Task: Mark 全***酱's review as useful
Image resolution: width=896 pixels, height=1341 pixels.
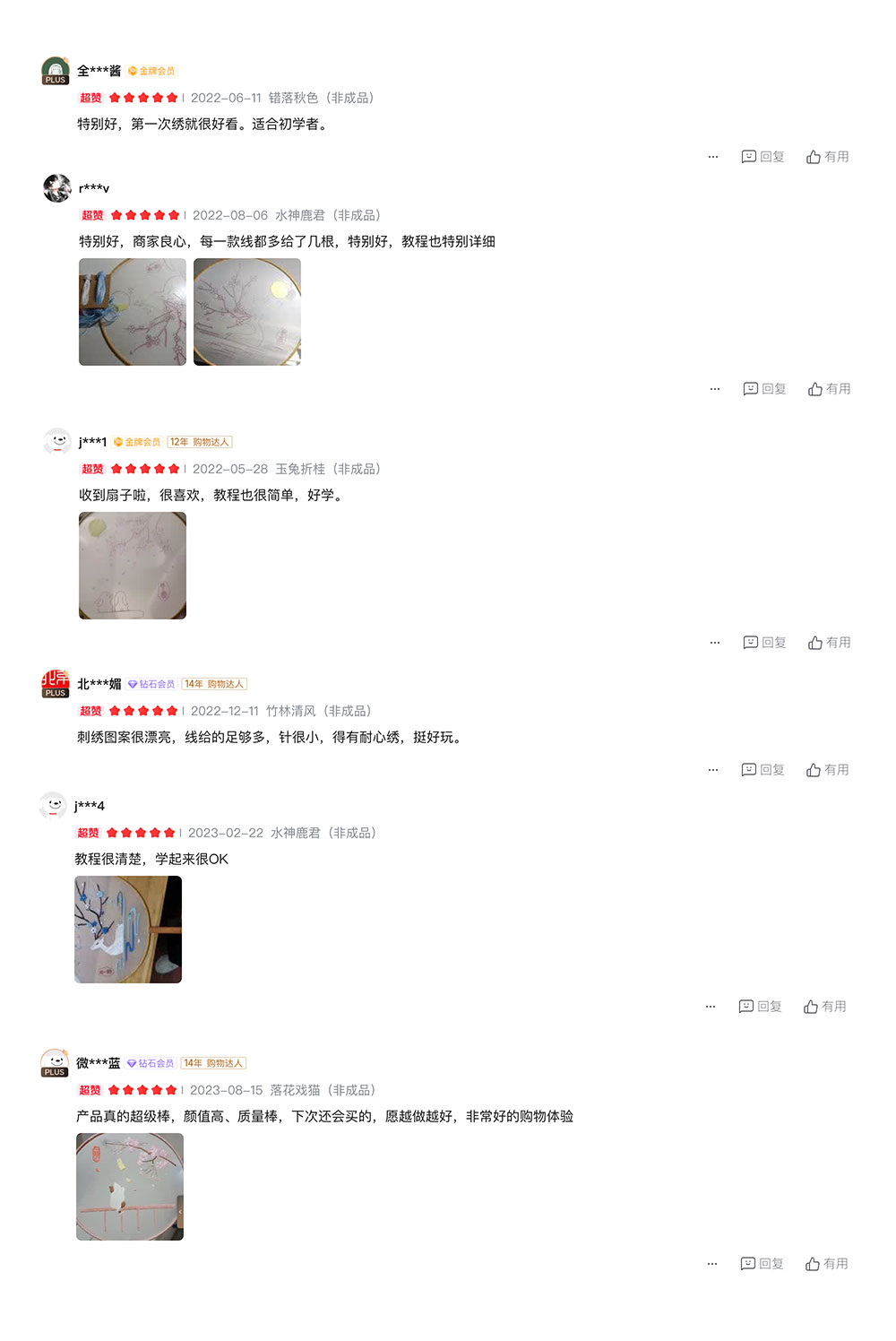Action: (827, 157)
